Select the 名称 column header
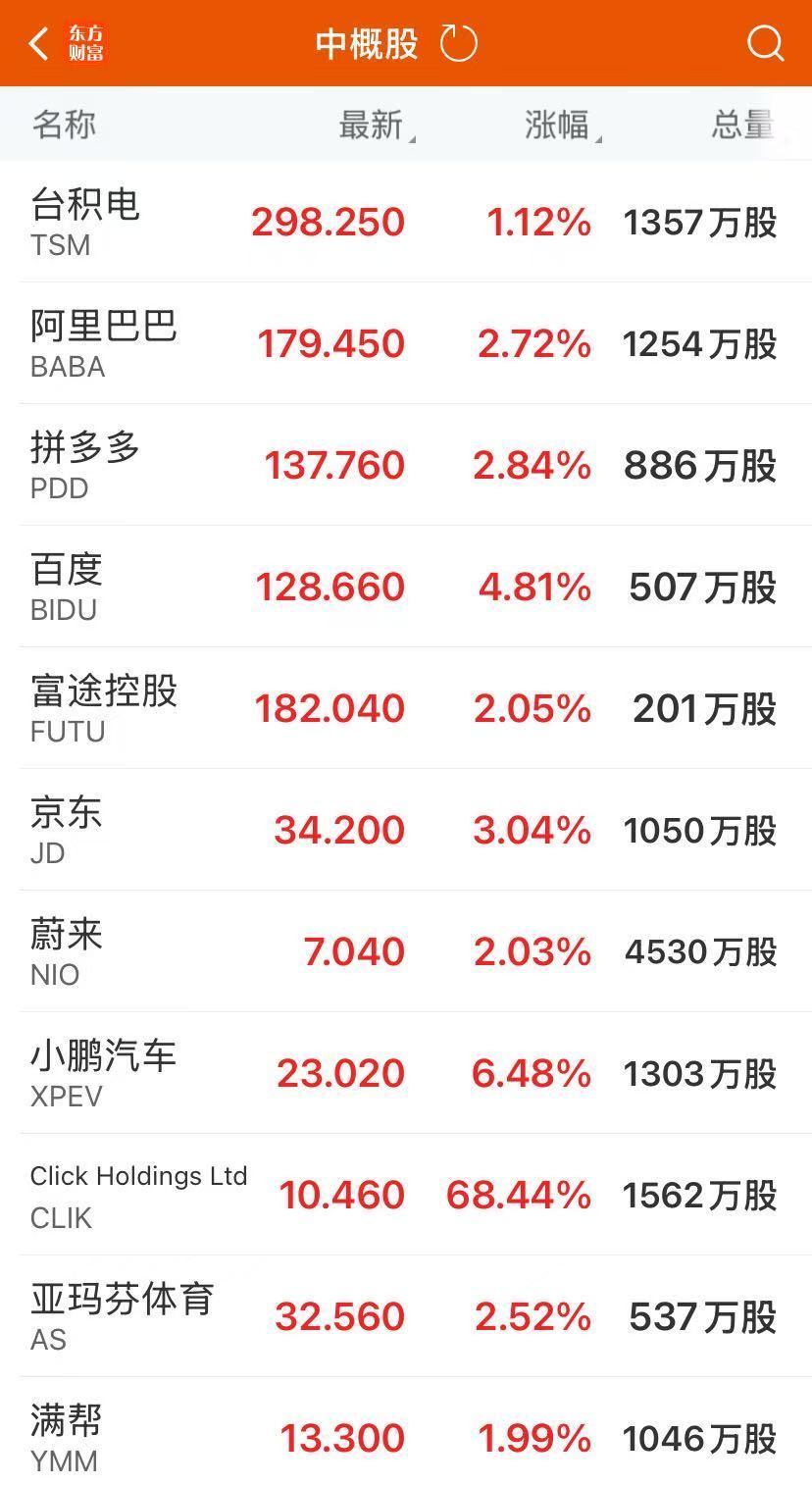Screen dimensions: 812x1485 pos(63,125)
